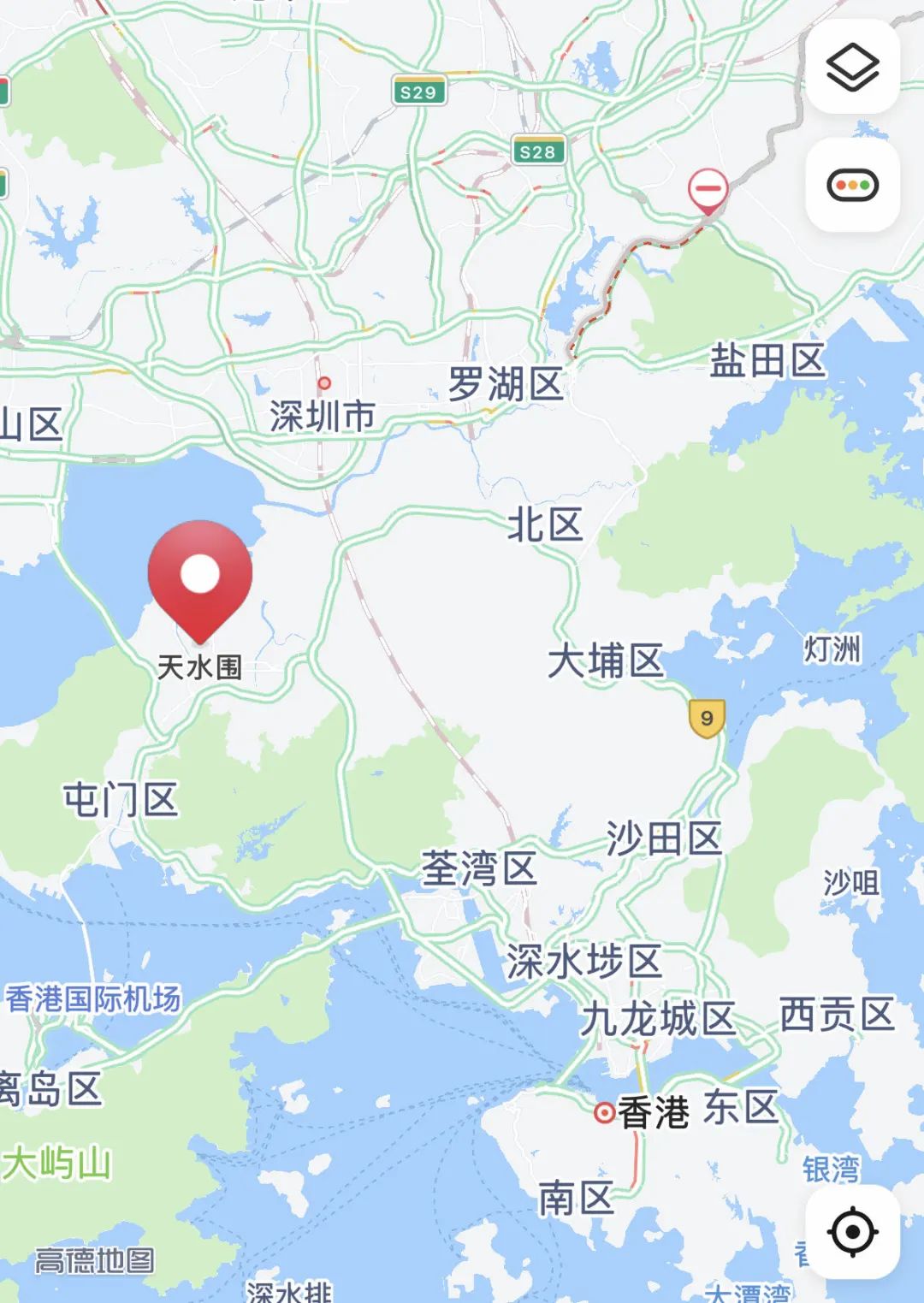The width and height of the screenshot is (924, 1303).
Task: Toggle the traffic conditions overlay
Action: coord(852,185)
